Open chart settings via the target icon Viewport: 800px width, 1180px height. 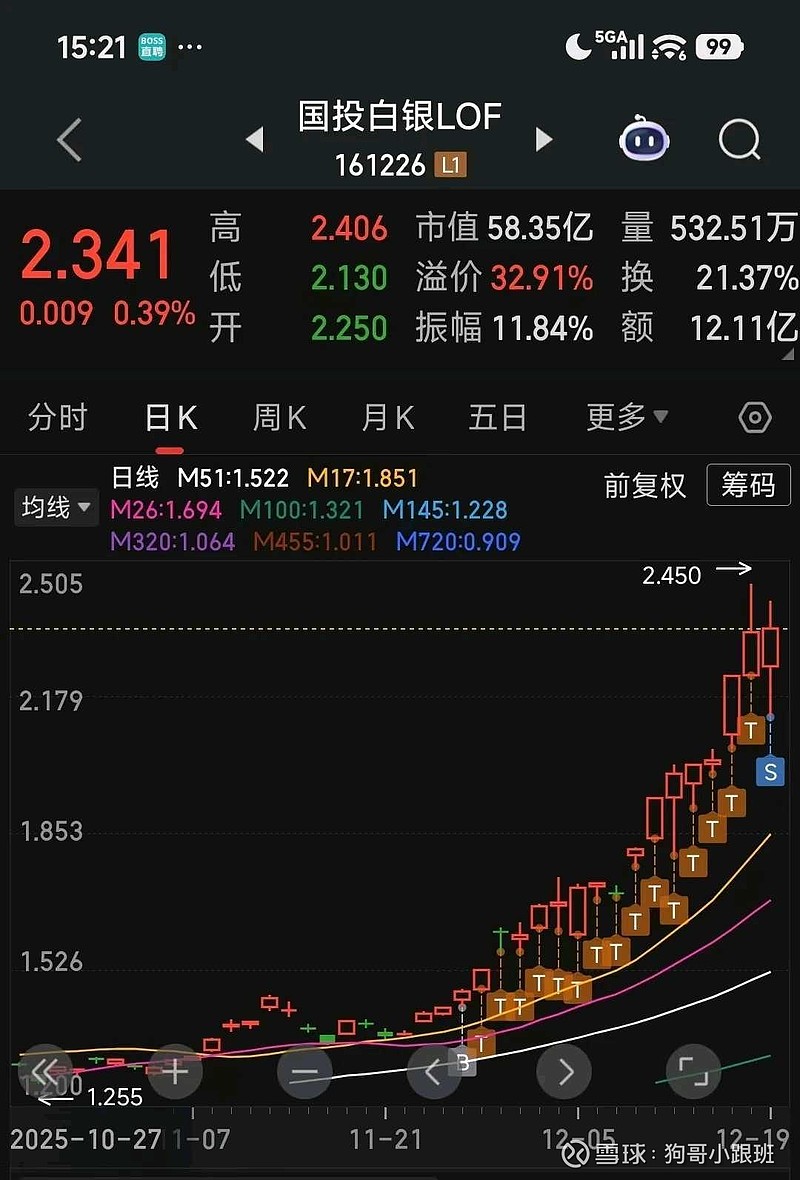tap(755, 417)
